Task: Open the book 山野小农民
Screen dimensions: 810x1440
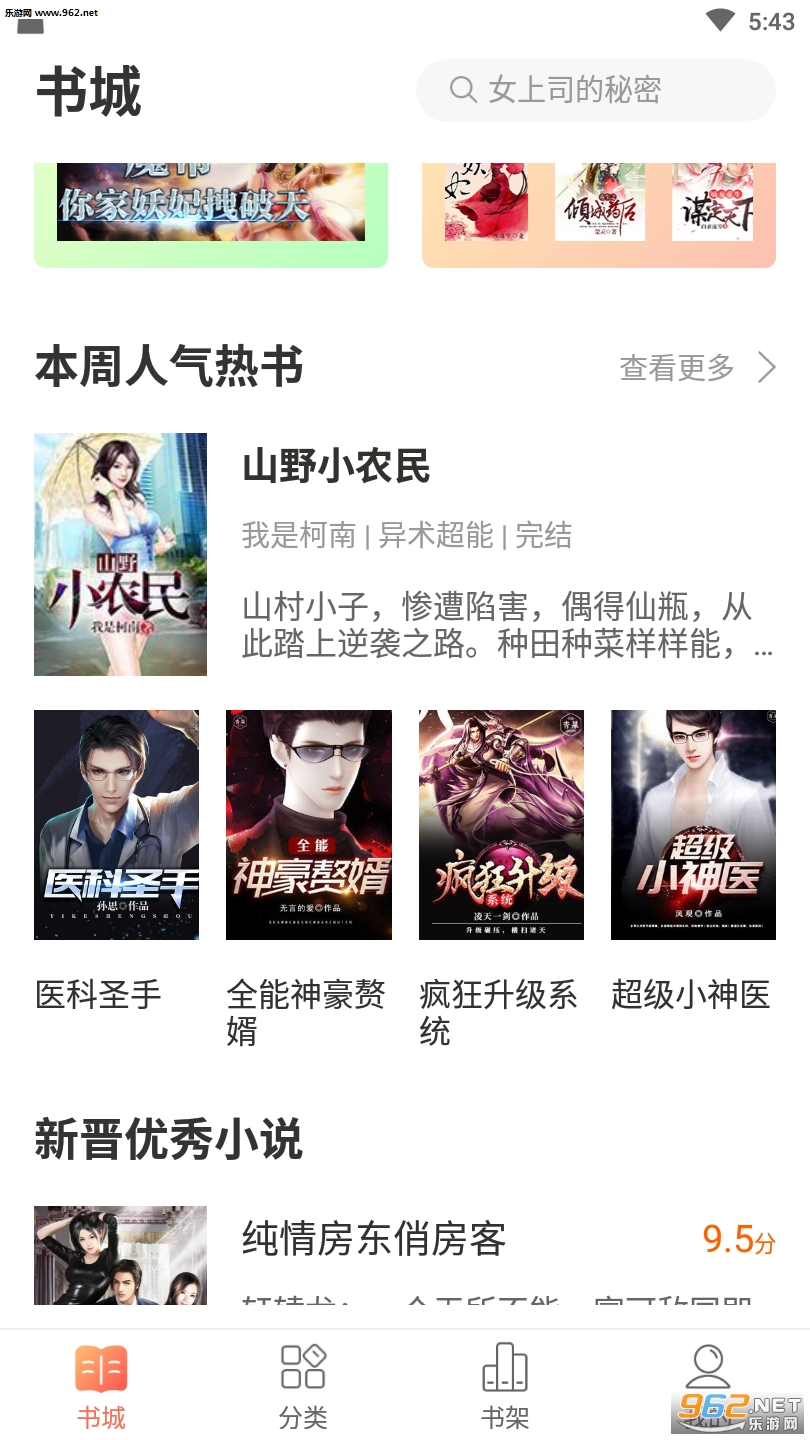Action: pyautogui.click(x=336, y=467)
